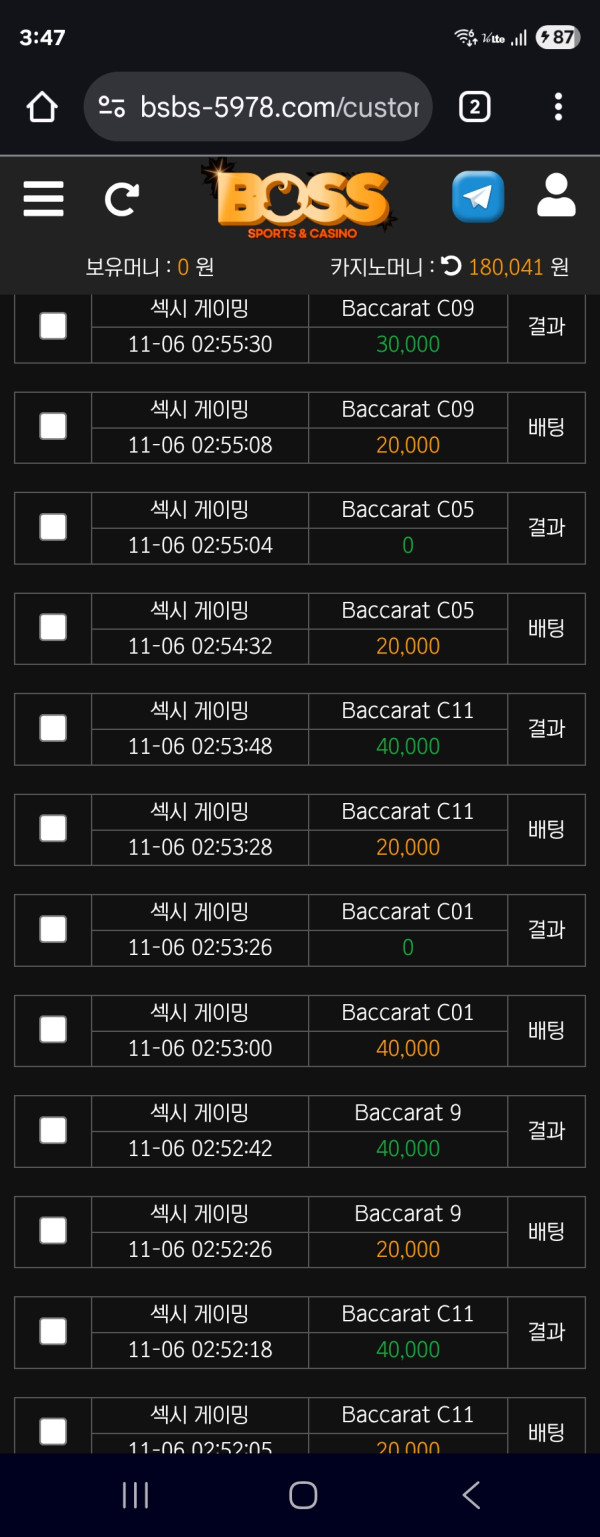600x1537 pixels.
Task: Open the Telegram contact icon
Action: coord(478,197)
